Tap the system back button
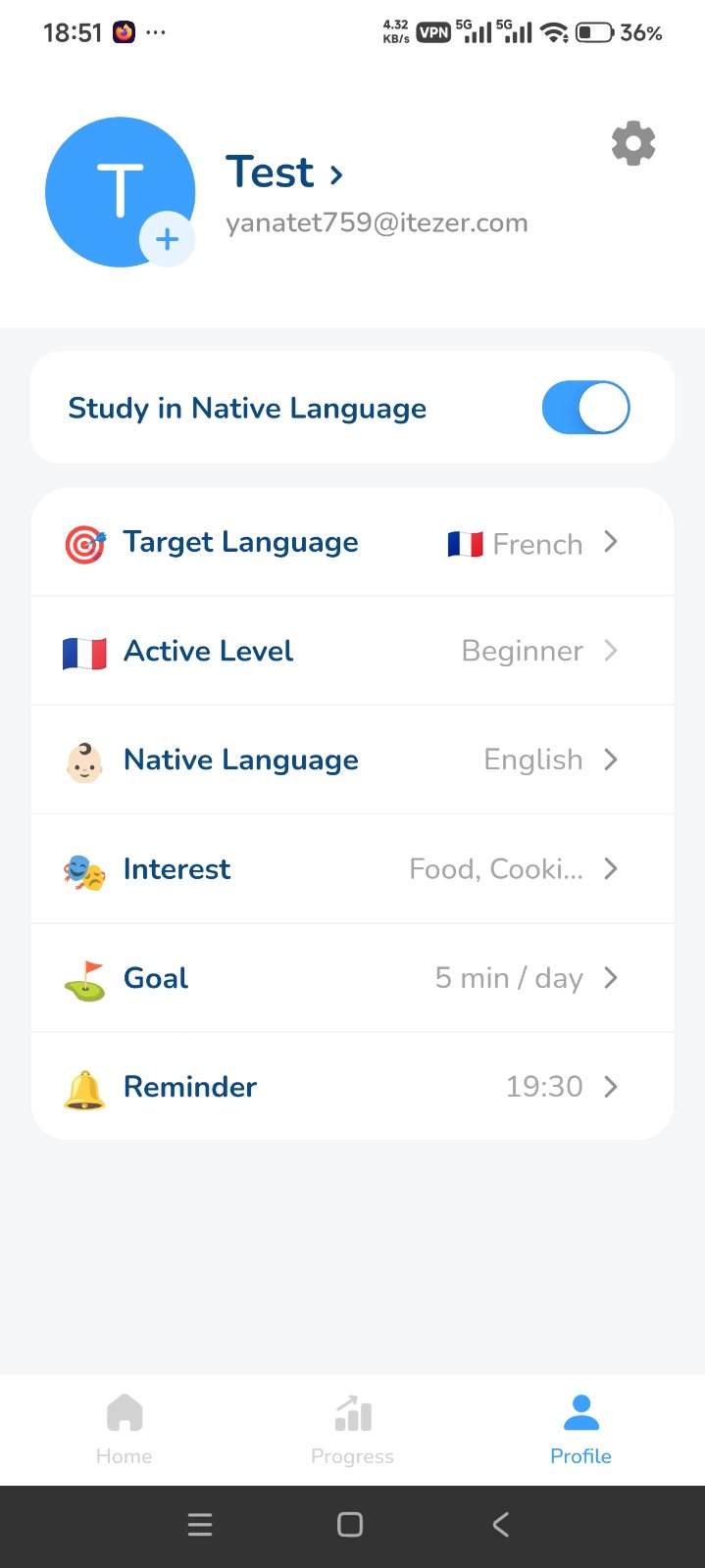The height and width of the screenshot is (1568, 705). pyautogui.click(x=501, y=1525)
